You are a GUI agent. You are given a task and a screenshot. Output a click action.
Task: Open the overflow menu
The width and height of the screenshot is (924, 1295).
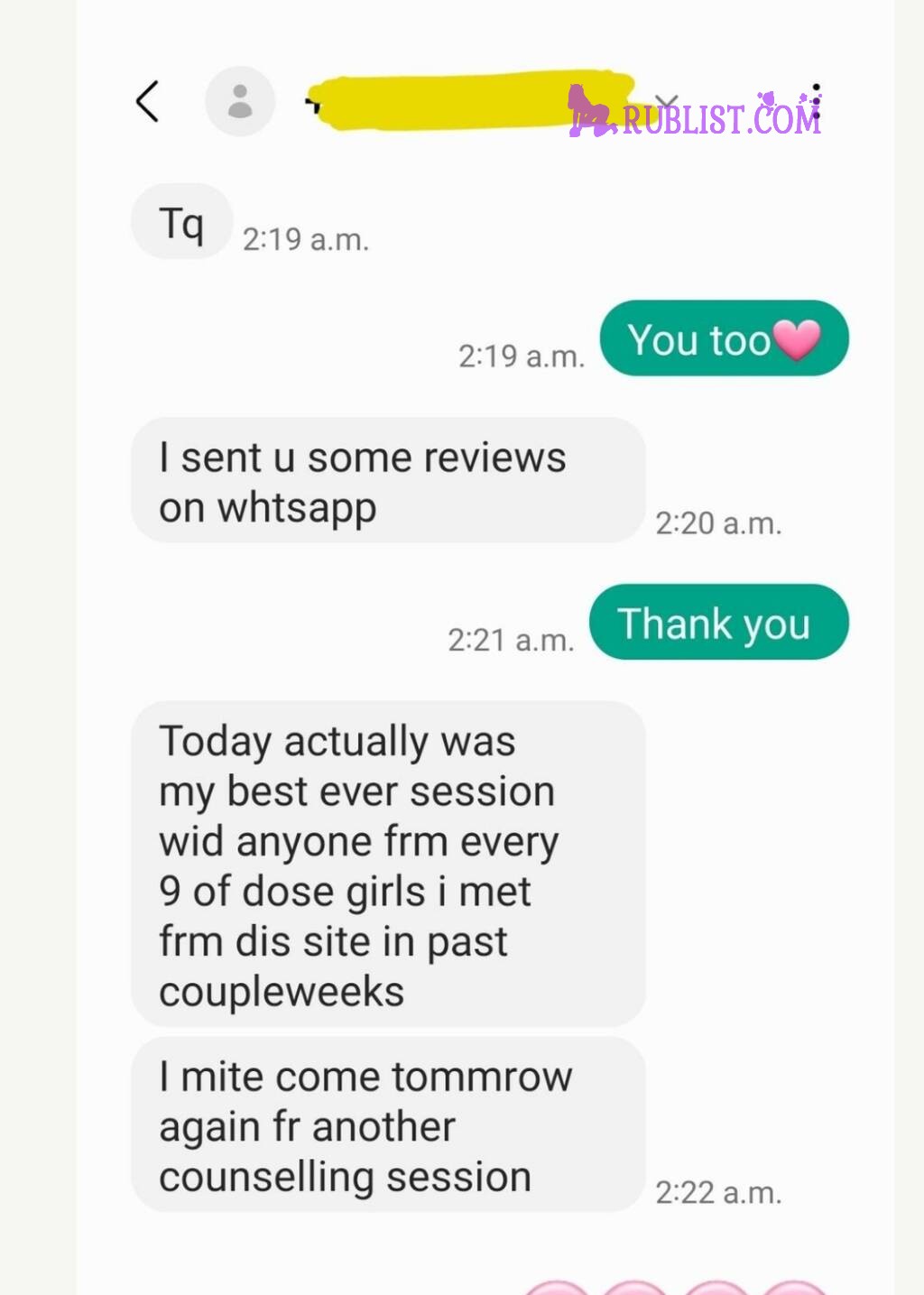(x=816, y=102)
